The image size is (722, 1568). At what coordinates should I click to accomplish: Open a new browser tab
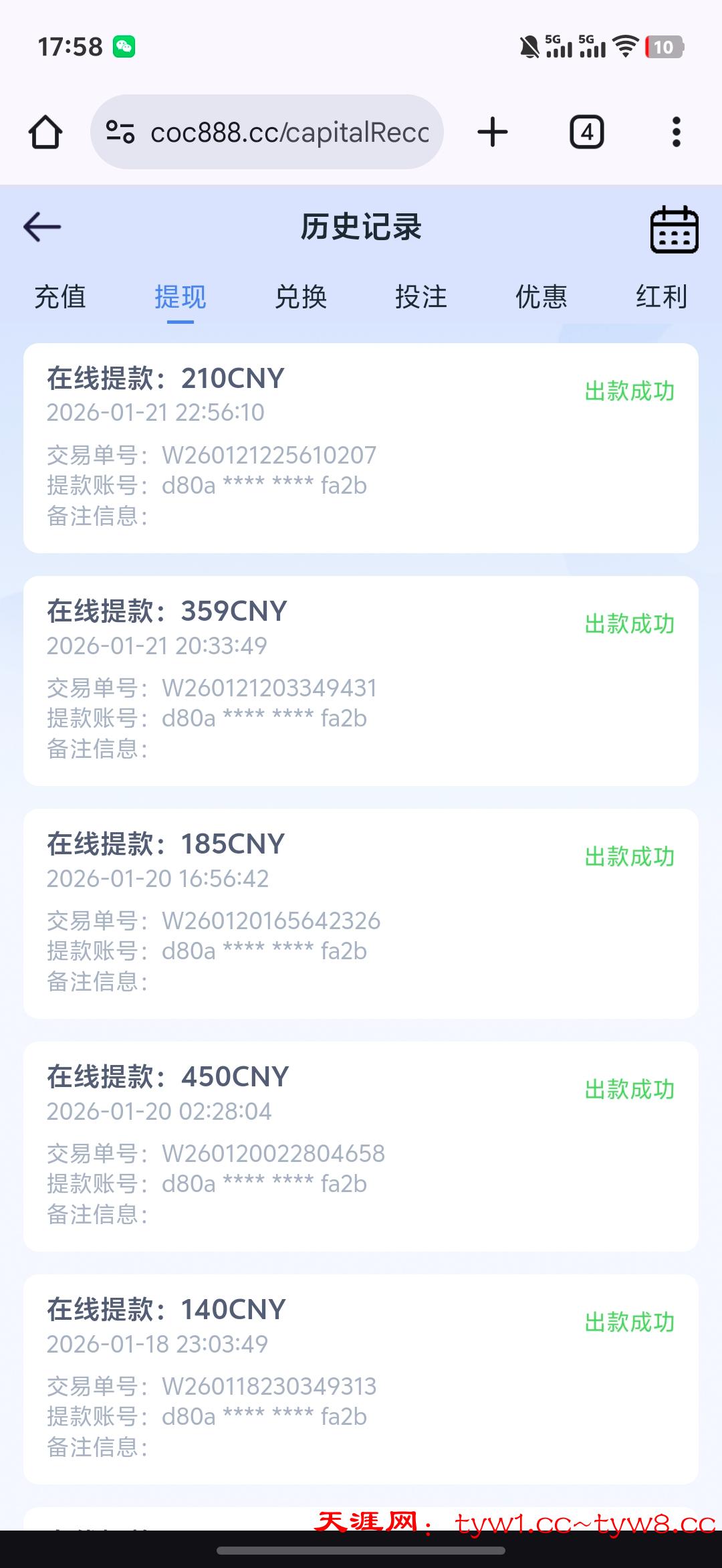pos(493,132)
